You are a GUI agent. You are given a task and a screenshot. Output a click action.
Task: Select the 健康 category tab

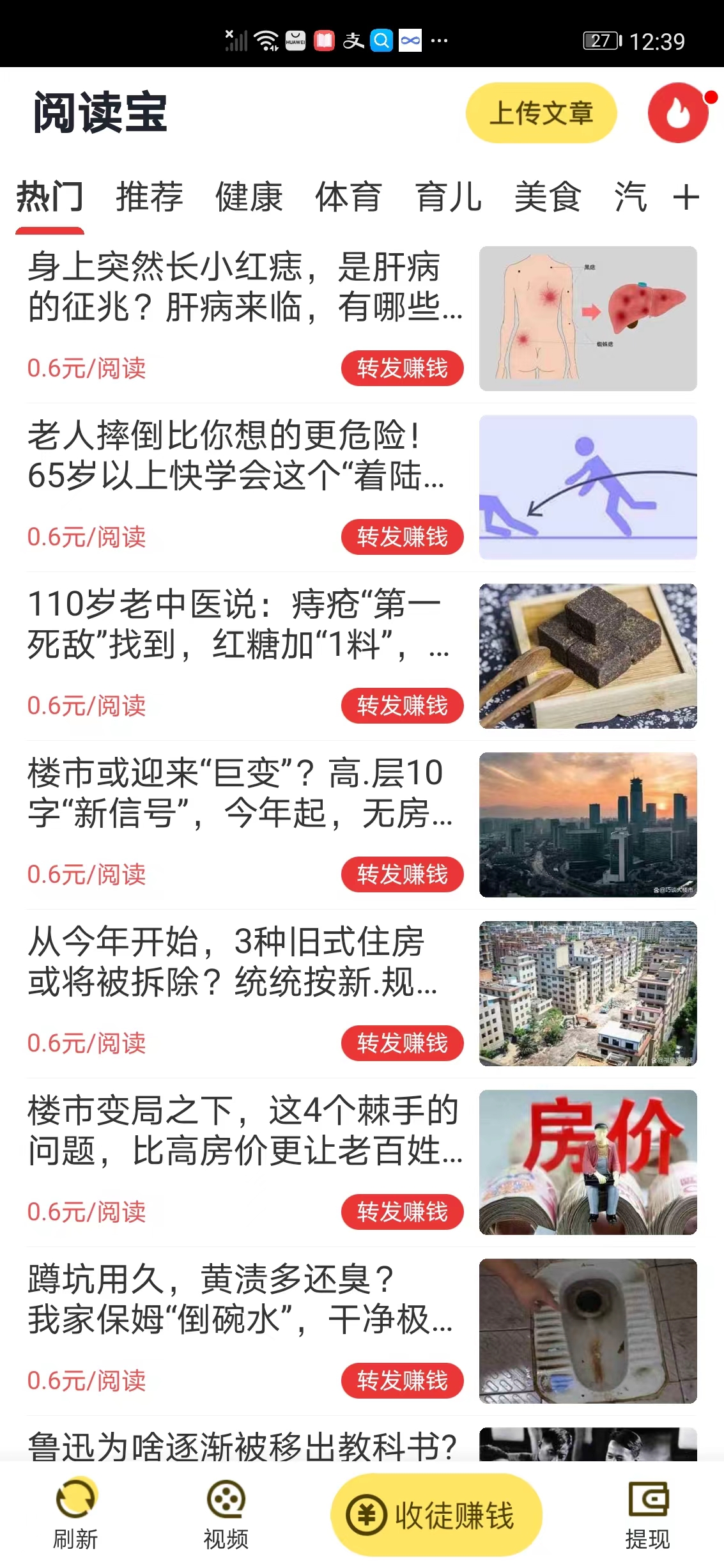(x=249, y=198)
